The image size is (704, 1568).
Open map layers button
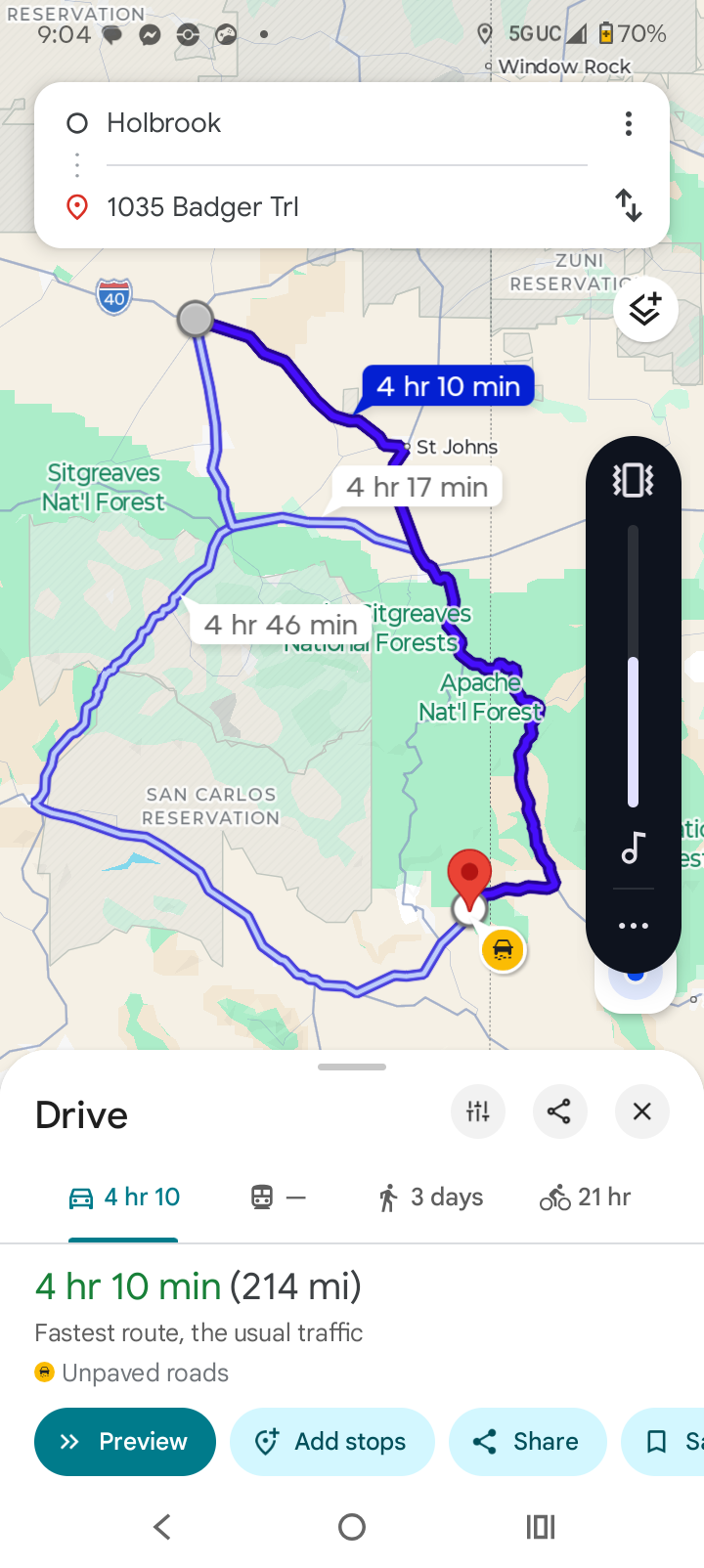click(x=645, y=310)
